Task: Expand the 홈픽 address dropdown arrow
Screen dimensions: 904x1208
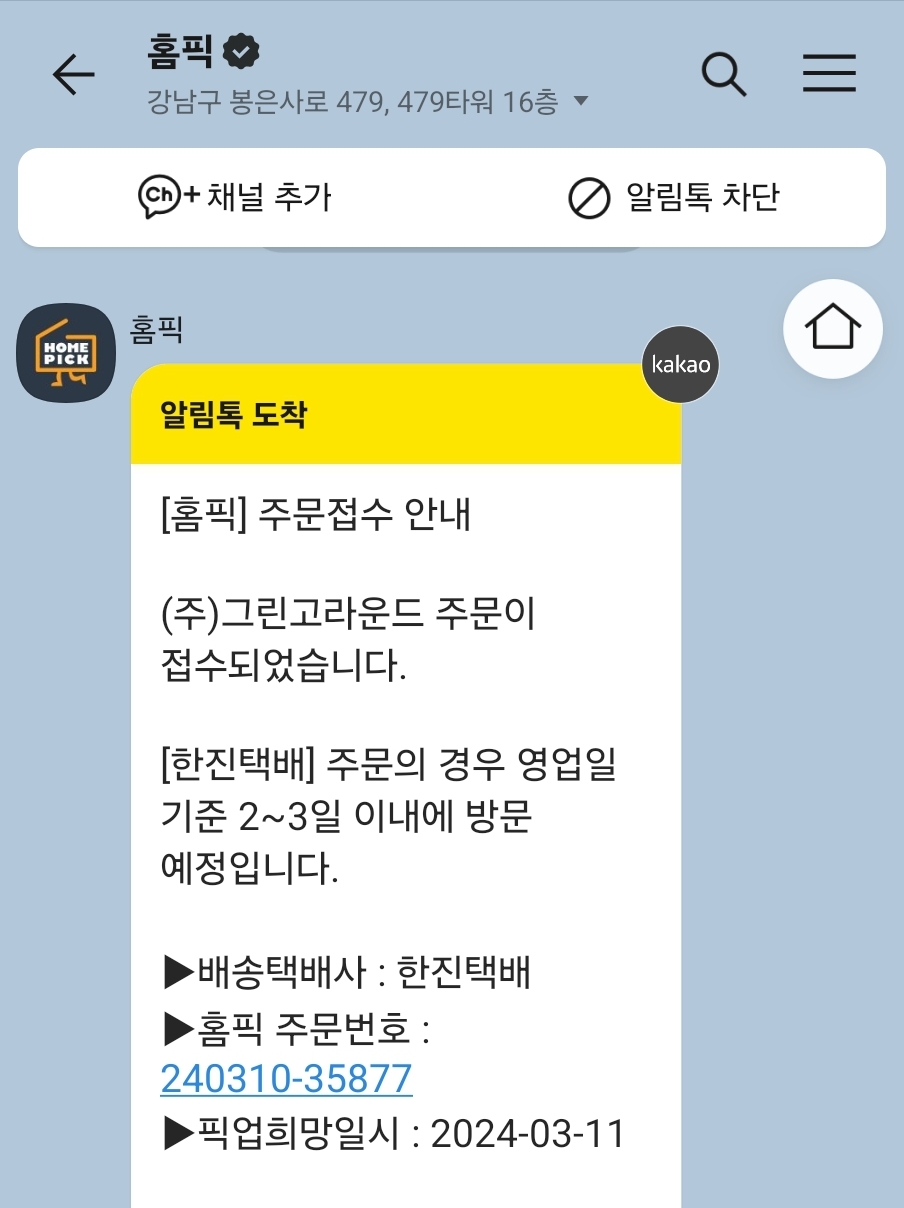Action: point(581,102)
